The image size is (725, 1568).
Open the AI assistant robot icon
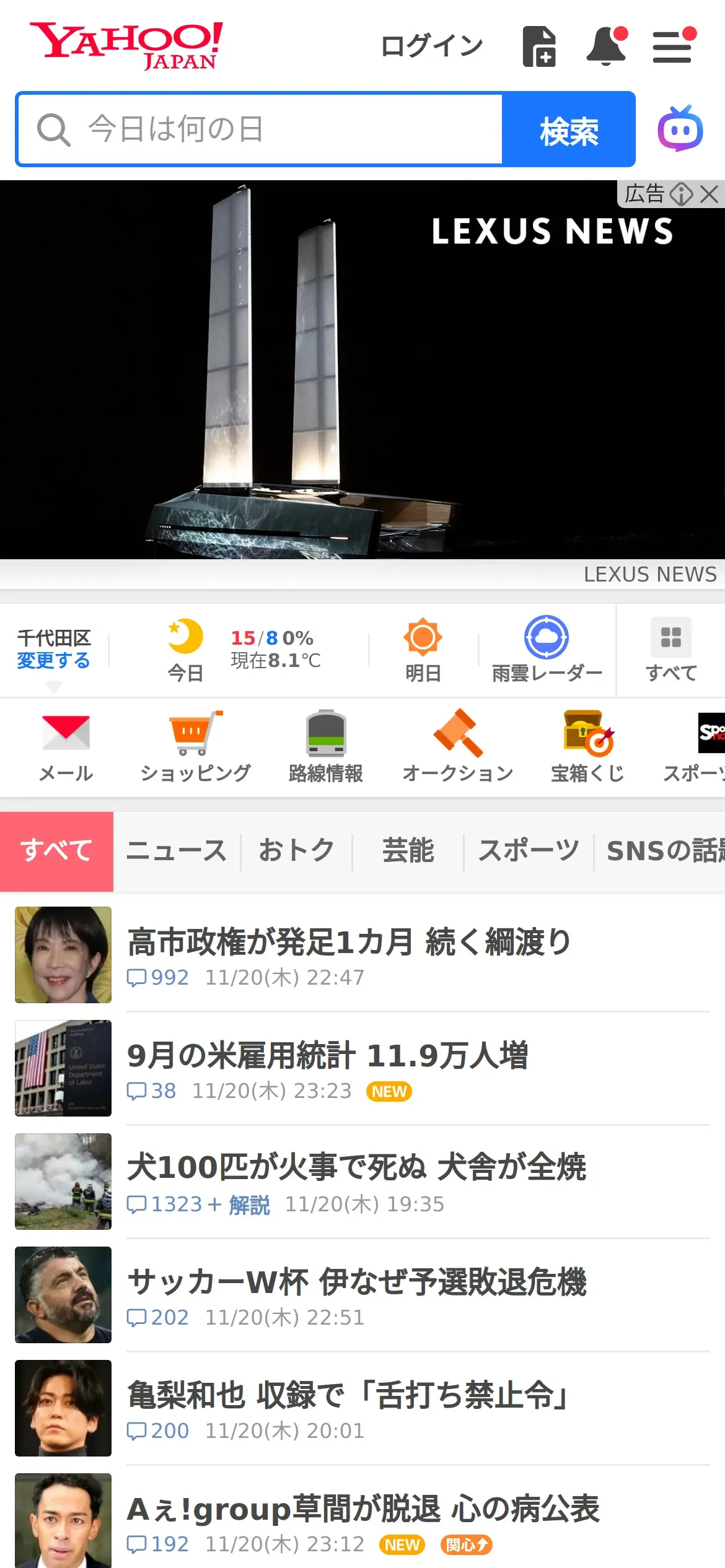tap(680, 129)
